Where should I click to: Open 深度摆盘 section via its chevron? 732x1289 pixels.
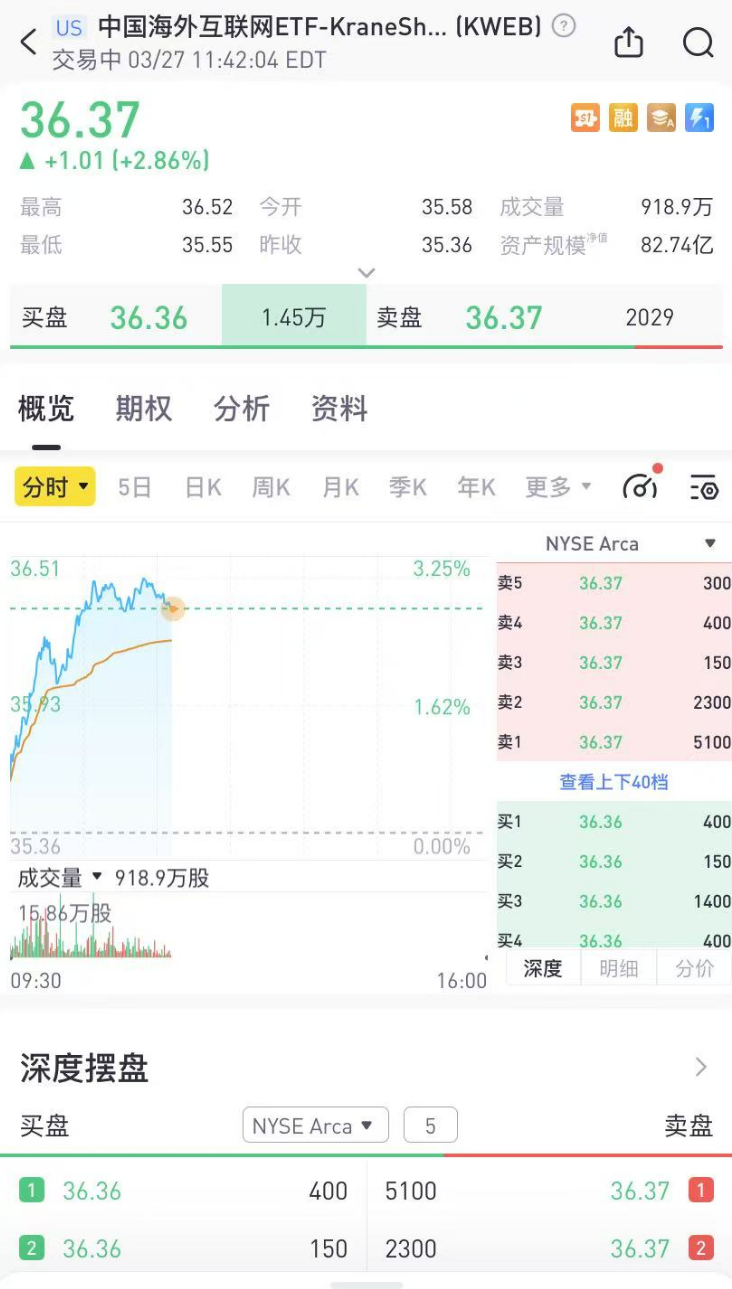tap(701, 1067)
